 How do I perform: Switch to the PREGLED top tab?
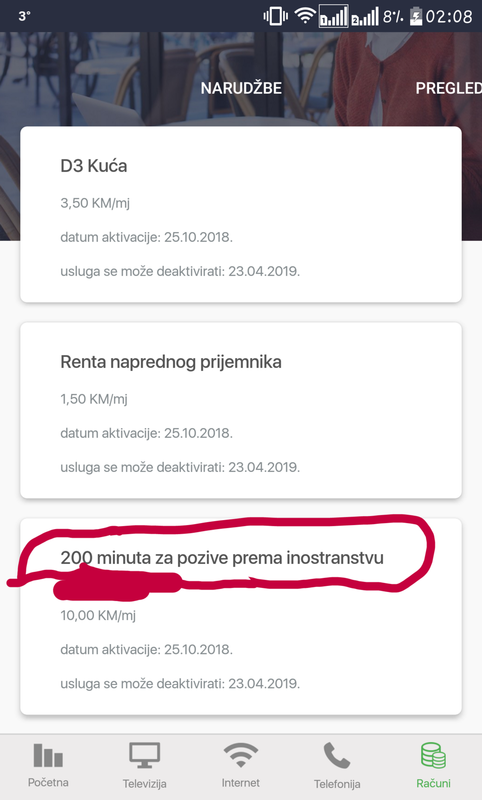click(448, 88)
